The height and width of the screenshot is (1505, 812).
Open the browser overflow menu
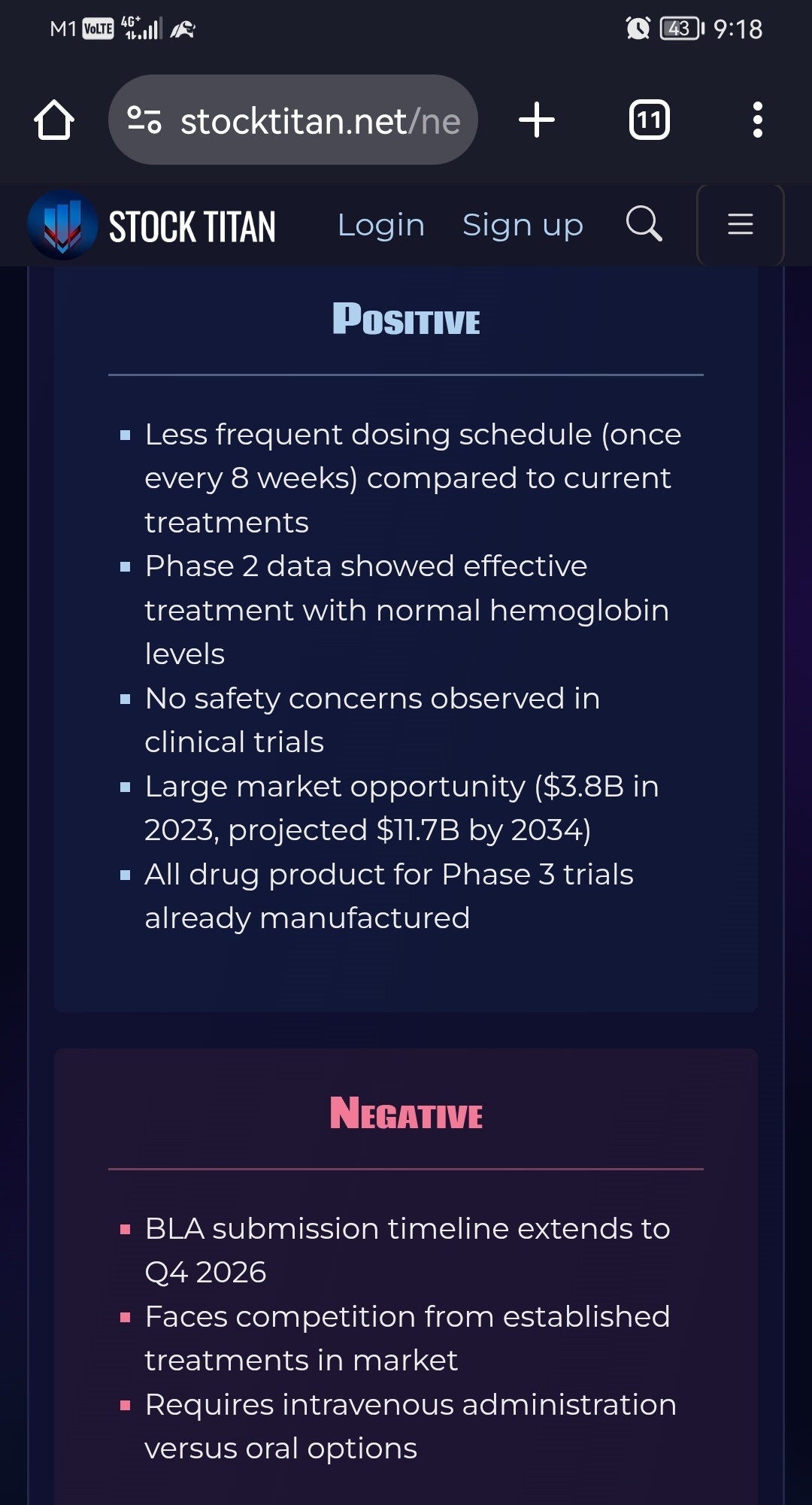click(x=758, y=120)
